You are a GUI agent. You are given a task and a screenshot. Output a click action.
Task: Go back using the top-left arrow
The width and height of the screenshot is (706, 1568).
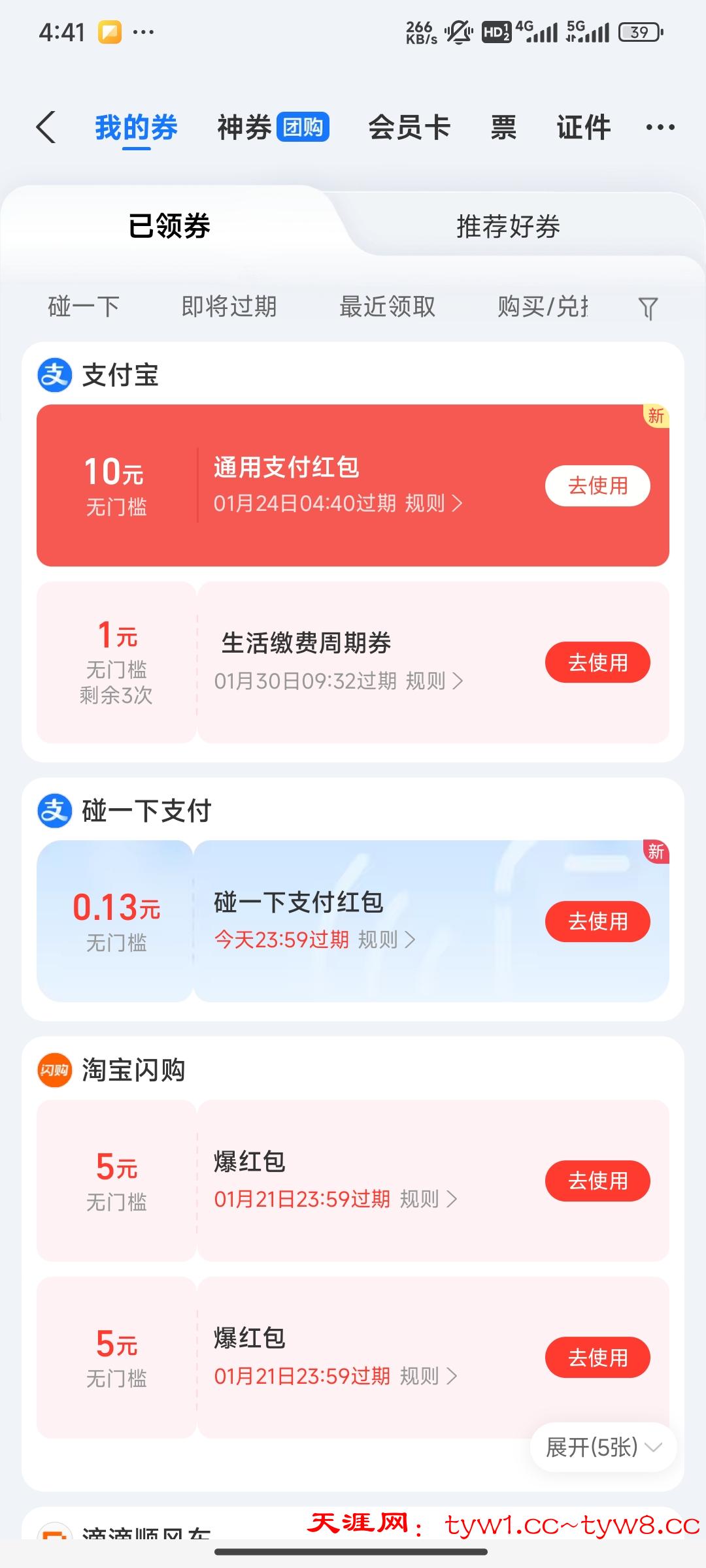click(46, 127)
